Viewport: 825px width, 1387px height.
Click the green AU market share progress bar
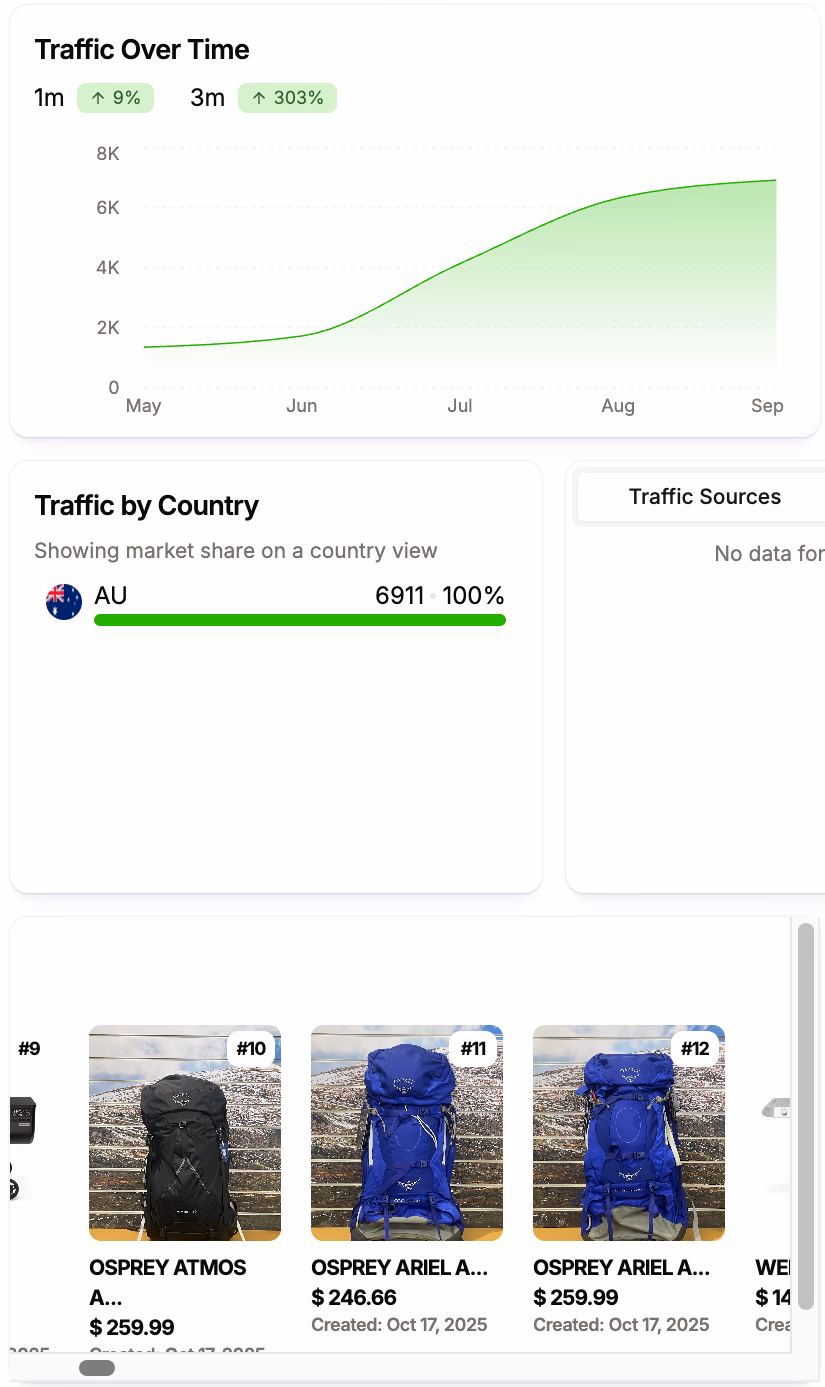click(300, 620)
